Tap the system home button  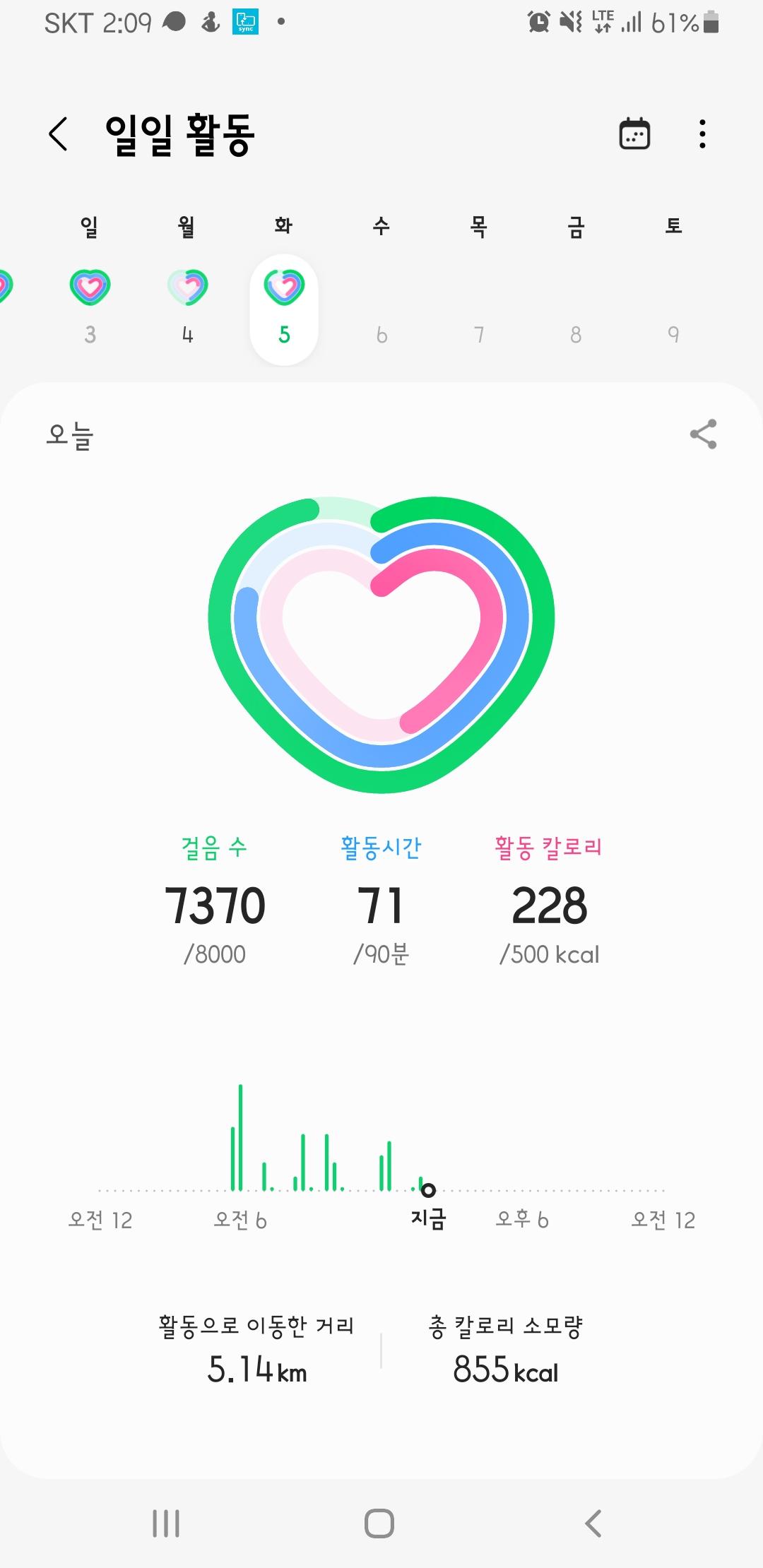click(379, 1523)
